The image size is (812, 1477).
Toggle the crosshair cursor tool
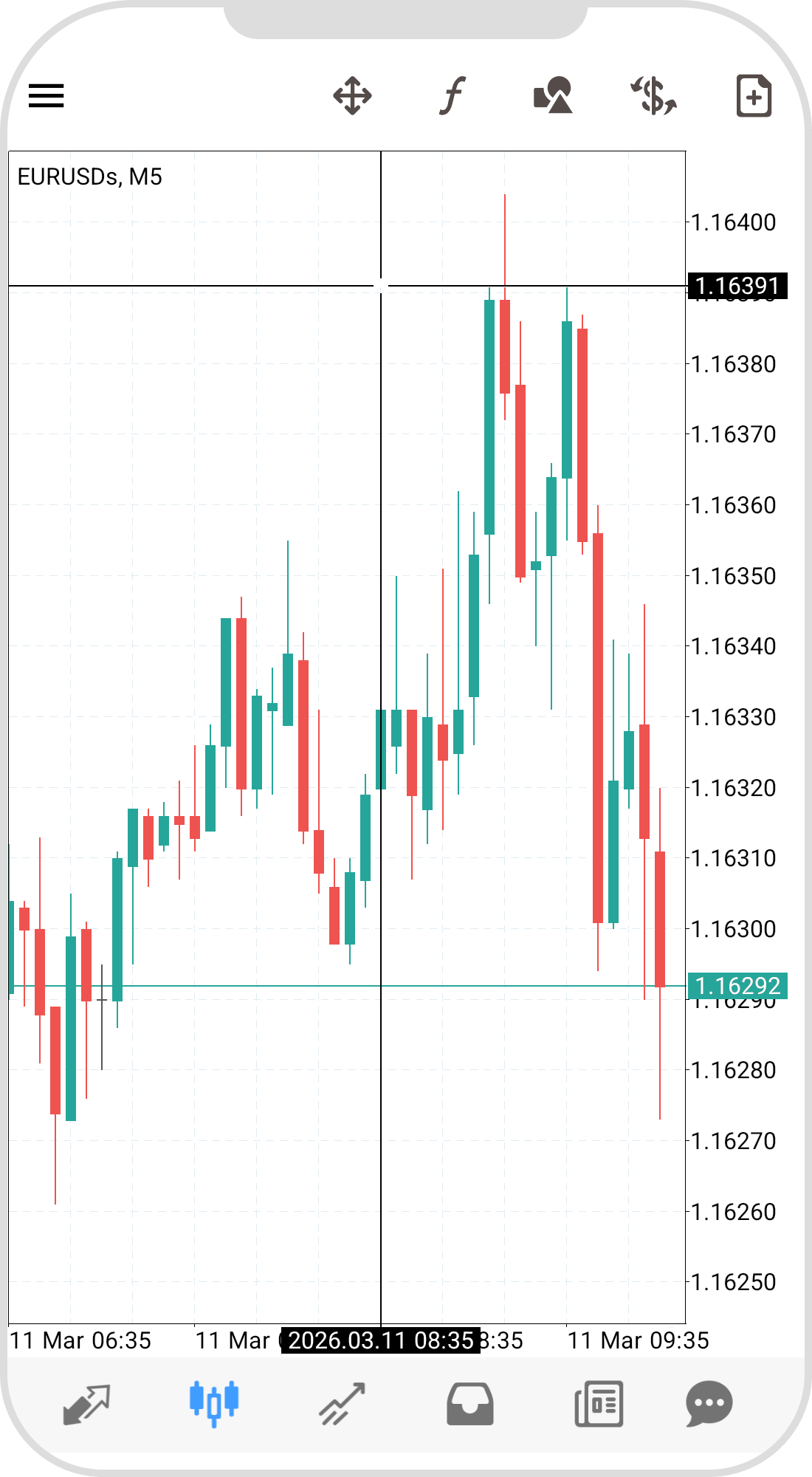(352, 95)
